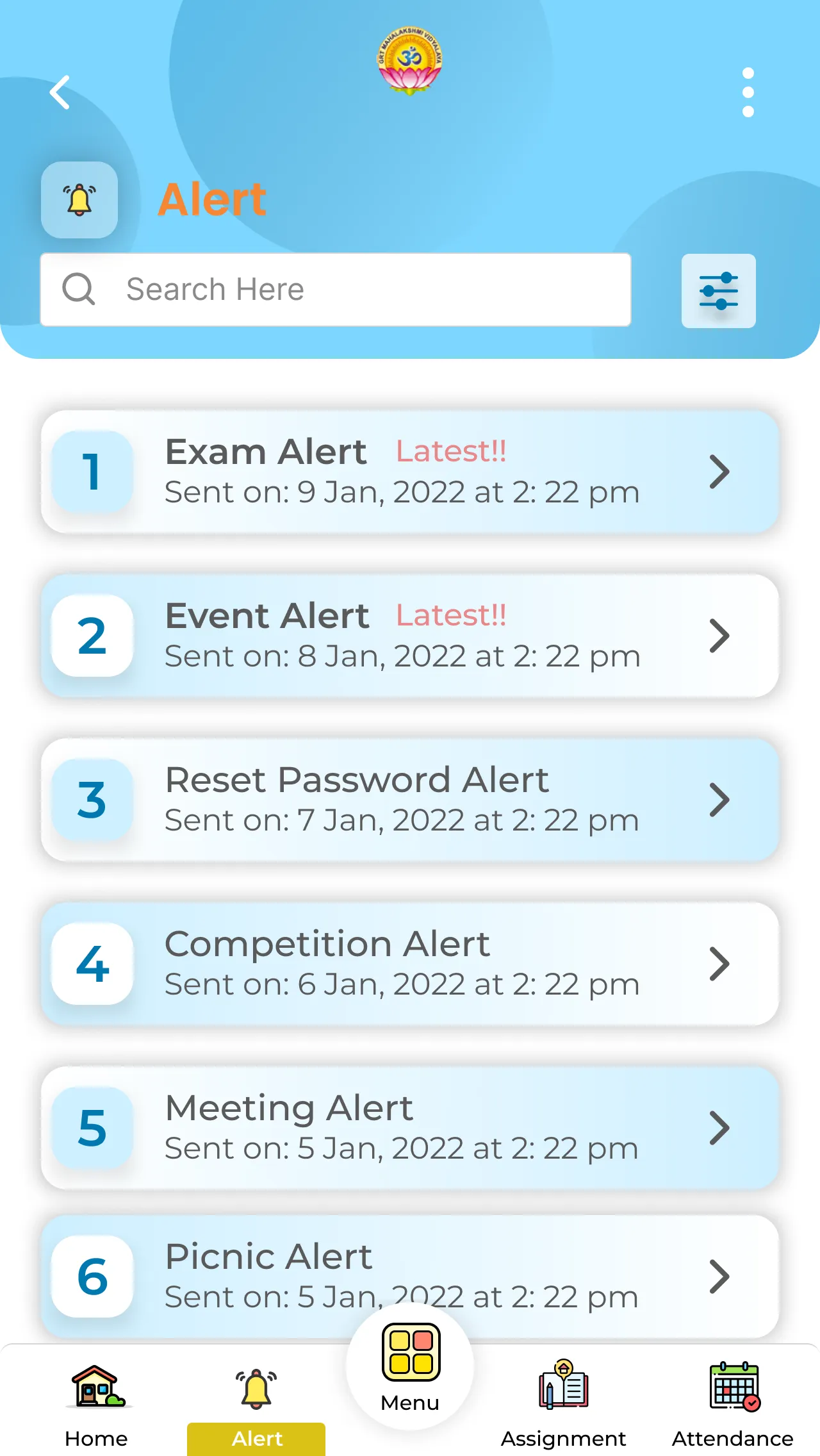Image resolution: width=820 pixels, height=1456 pixels.
Task: Open the Reset Password Alert details
Action: [x=410, y=799]
